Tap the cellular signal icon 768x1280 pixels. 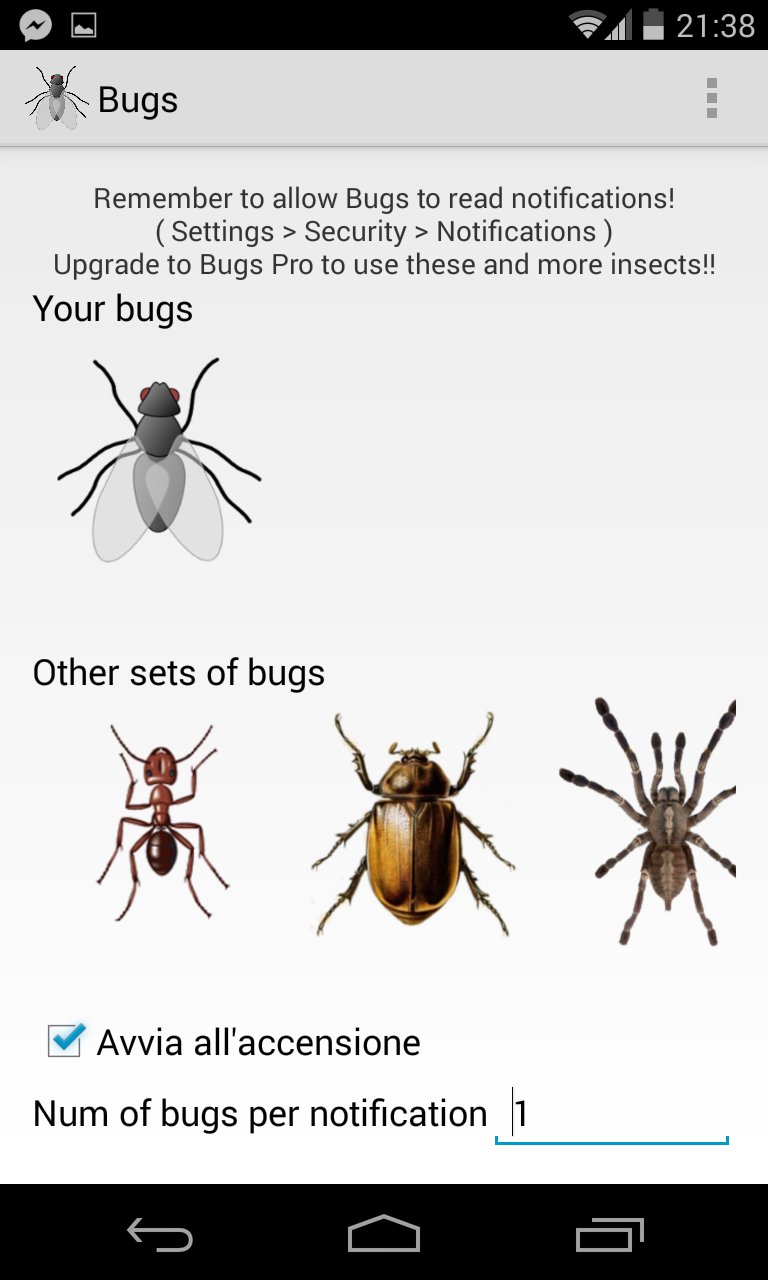coord(620,24)
